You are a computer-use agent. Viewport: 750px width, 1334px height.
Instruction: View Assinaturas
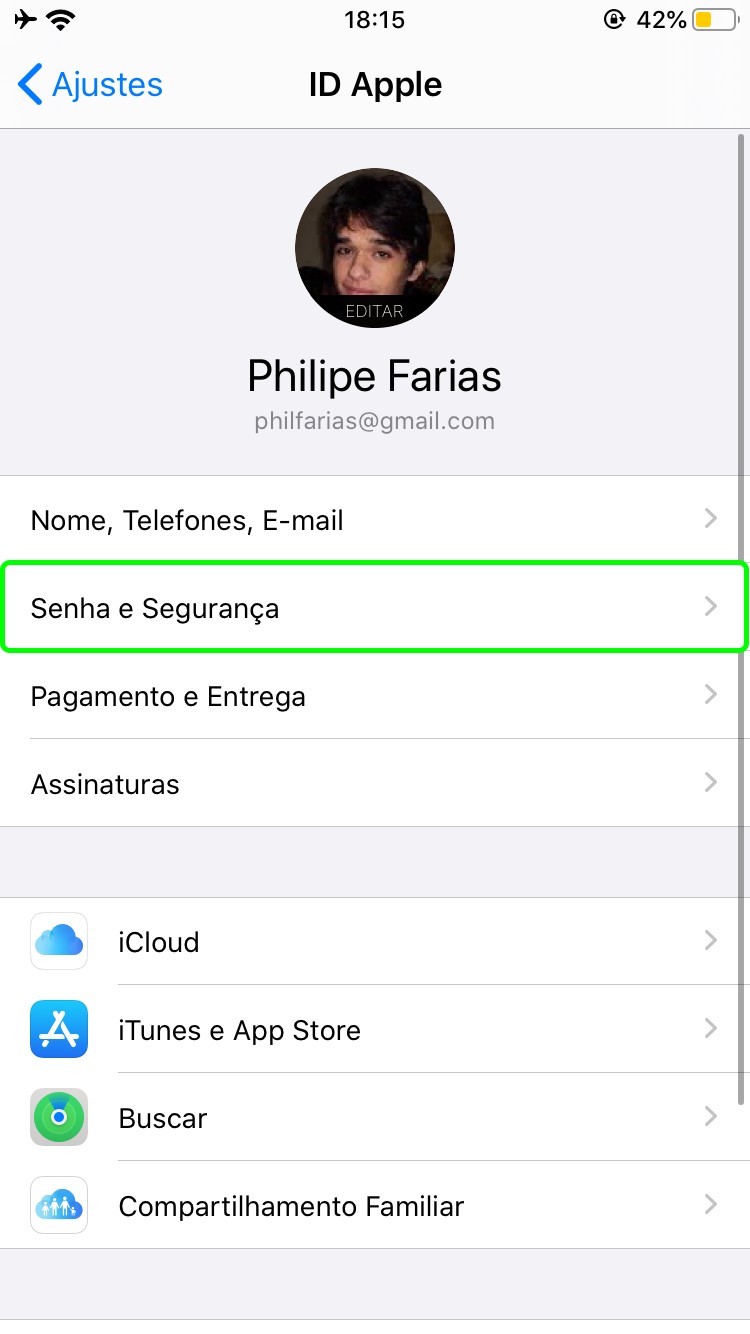pyautogui.click(x=374, y=784)
